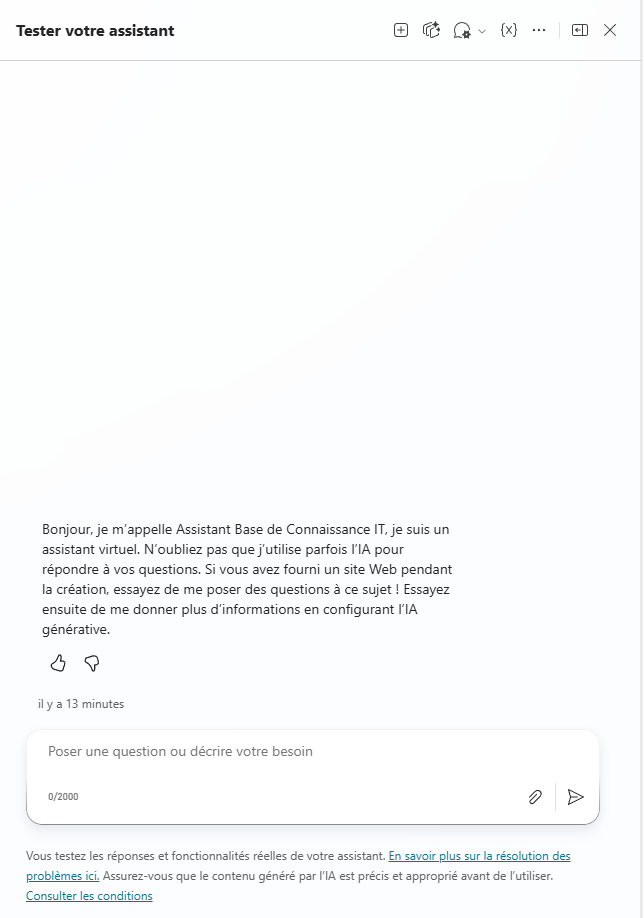The width and height of the screenshot is (644, 918).
Task: Dislike the assistant's greeting message
Action: coord(92,663)
